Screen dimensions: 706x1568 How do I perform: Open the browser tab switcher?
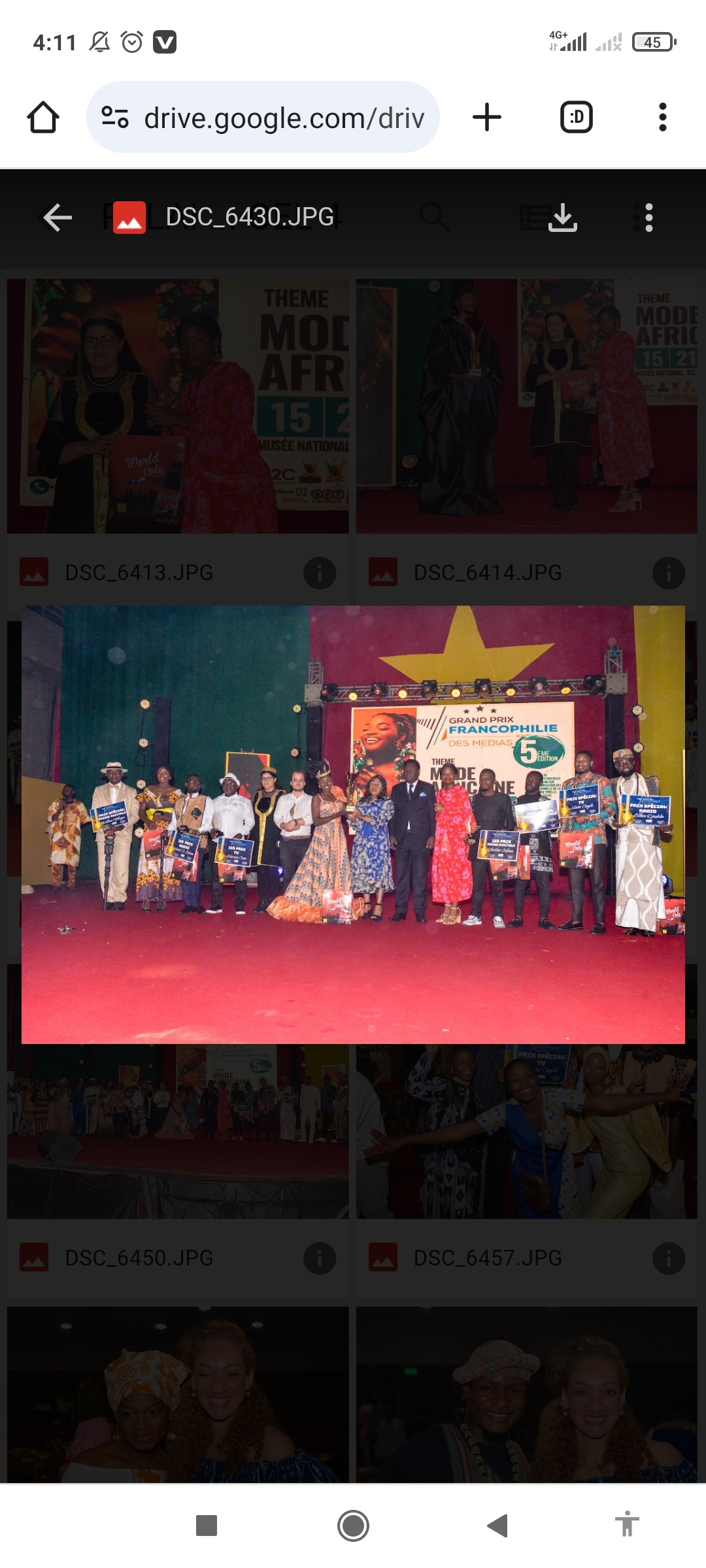pyautogui.click(x=577, y=118)
